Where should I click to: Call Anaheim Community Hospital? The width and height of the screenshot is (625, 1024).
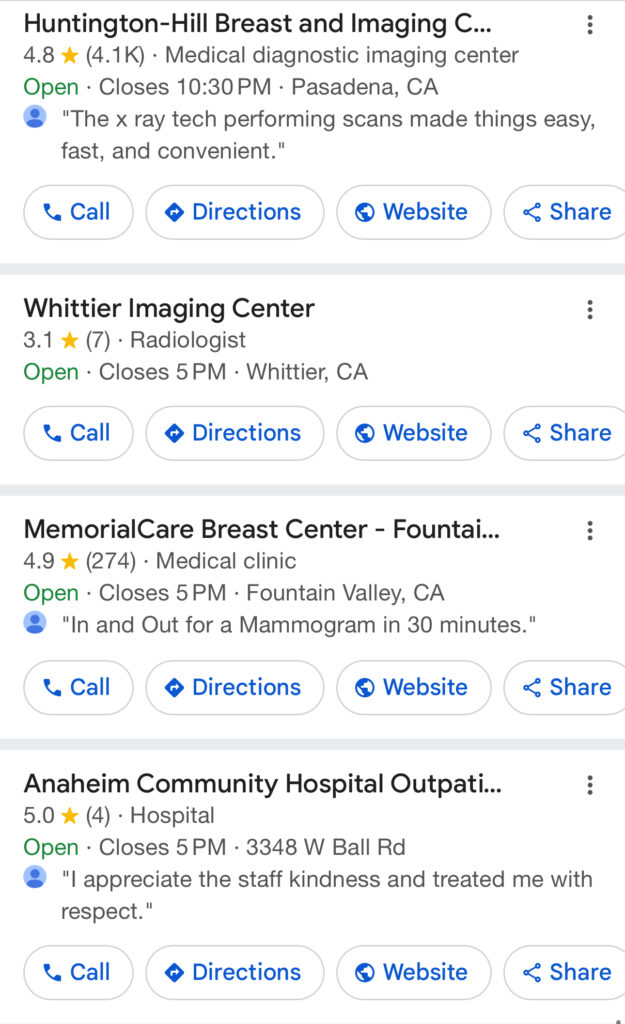point(78,972)
